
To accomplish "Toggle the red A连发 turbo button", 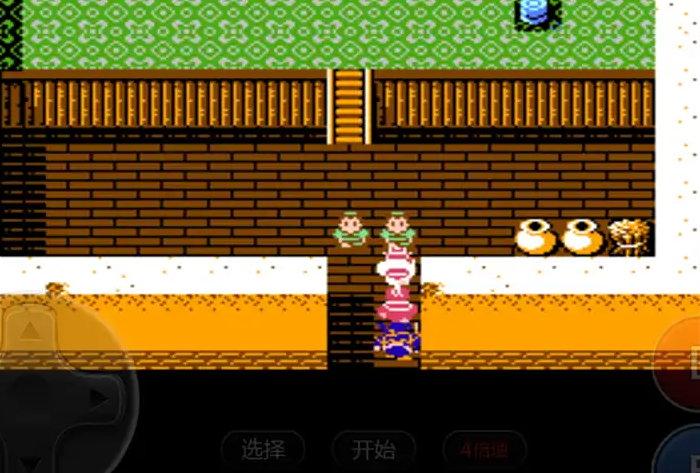I will (483, 449).
